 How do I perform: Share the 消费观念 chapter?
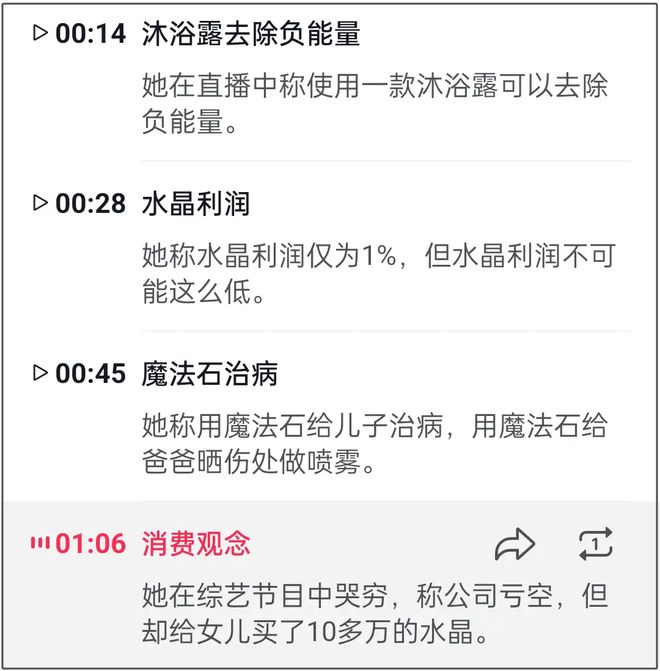click(515, 545)
